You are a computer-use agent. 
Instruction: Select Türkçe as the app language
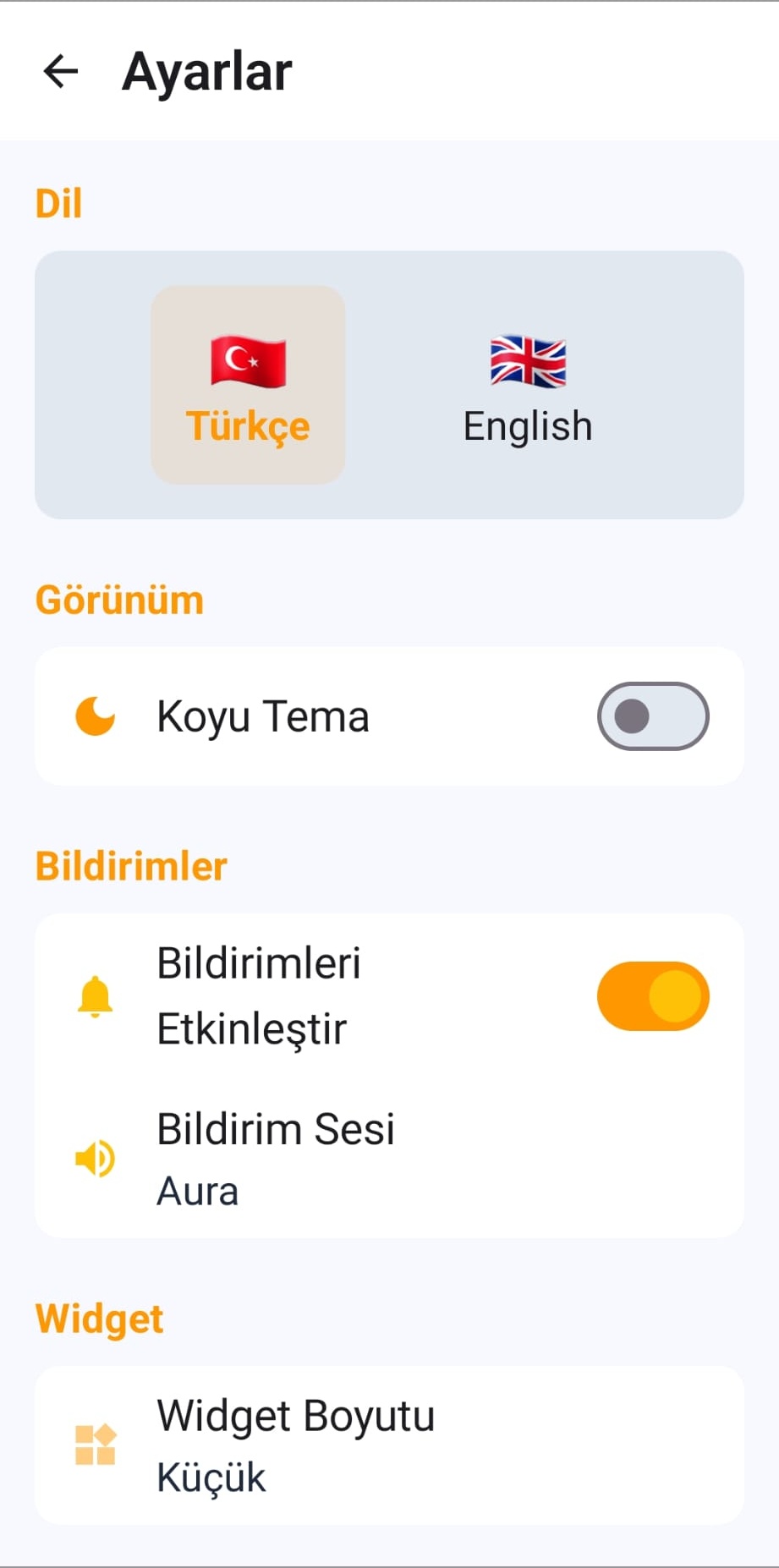pos(247,385)
